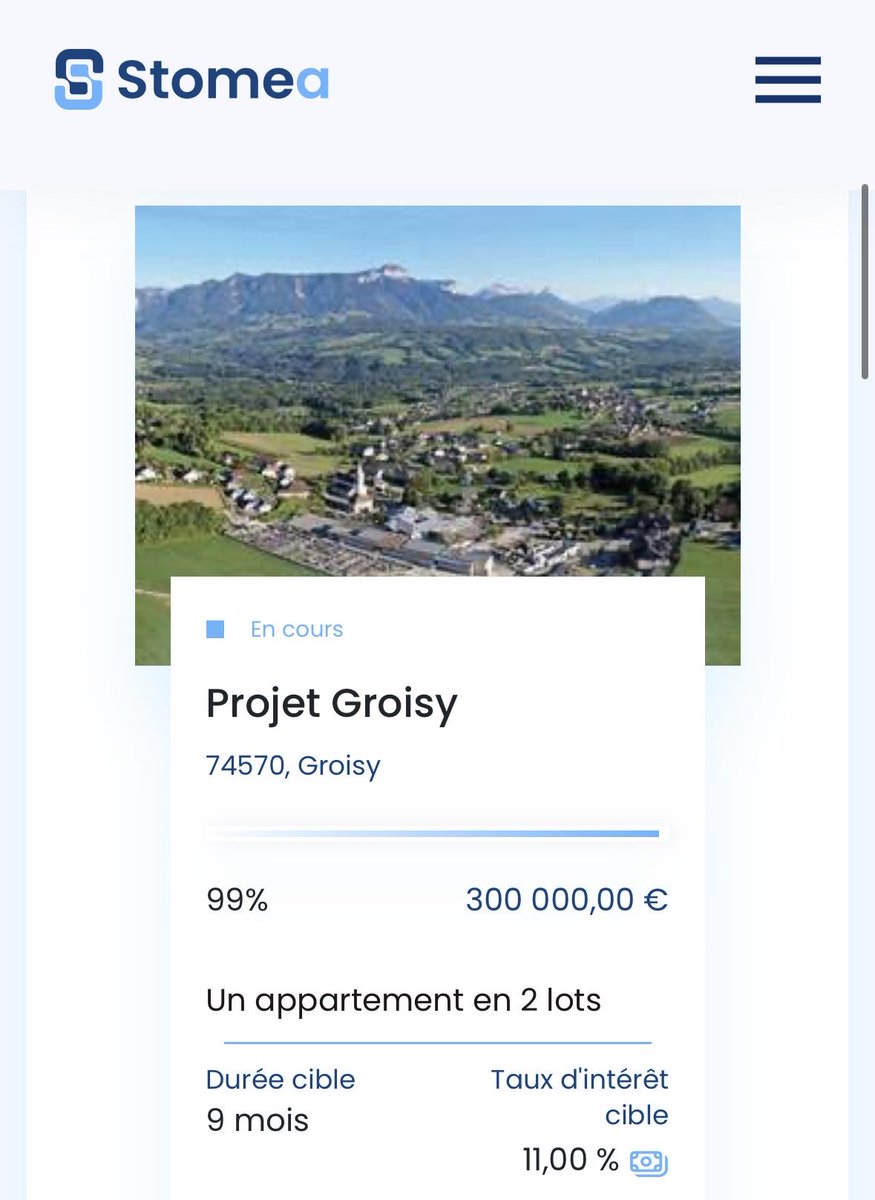
Task: Open the Projet Groisy project card
Action: click(x=331, y=704)
